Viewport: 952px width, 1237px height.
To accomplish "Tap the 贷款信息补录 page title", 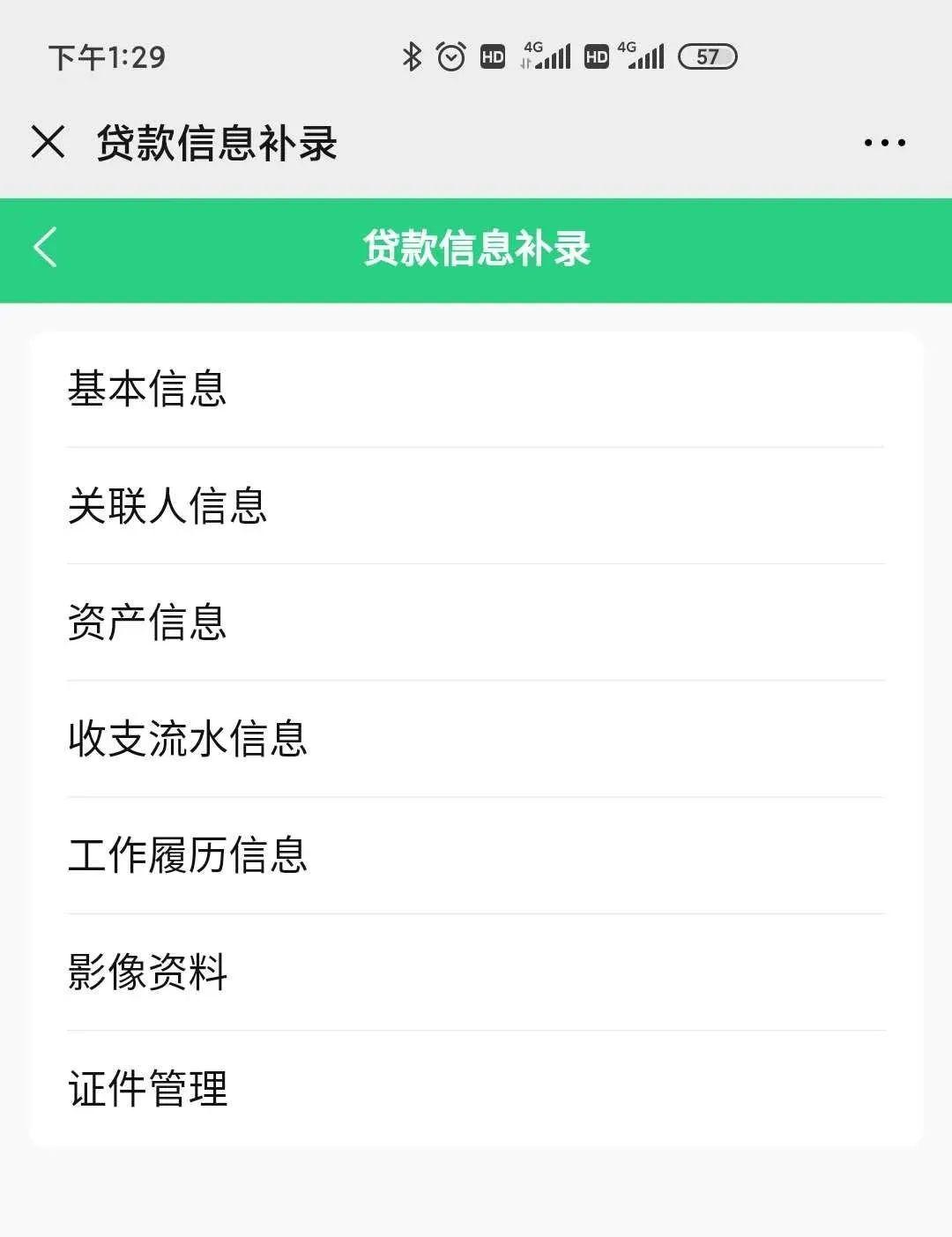I will tap(476, 250).
